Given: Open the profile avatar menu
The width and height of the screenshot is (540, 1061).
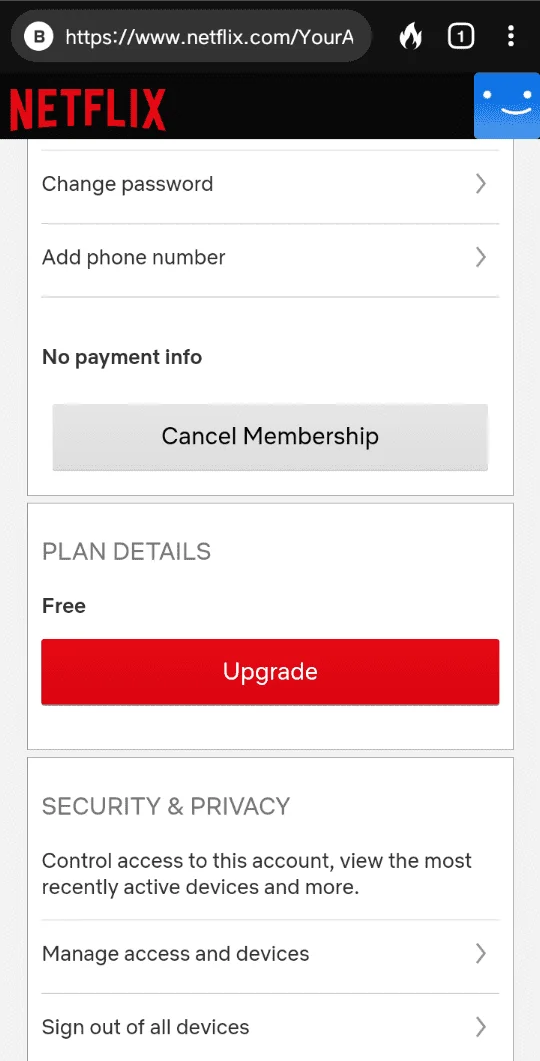Looking at the screenshot, I should (x=507, y=106).
